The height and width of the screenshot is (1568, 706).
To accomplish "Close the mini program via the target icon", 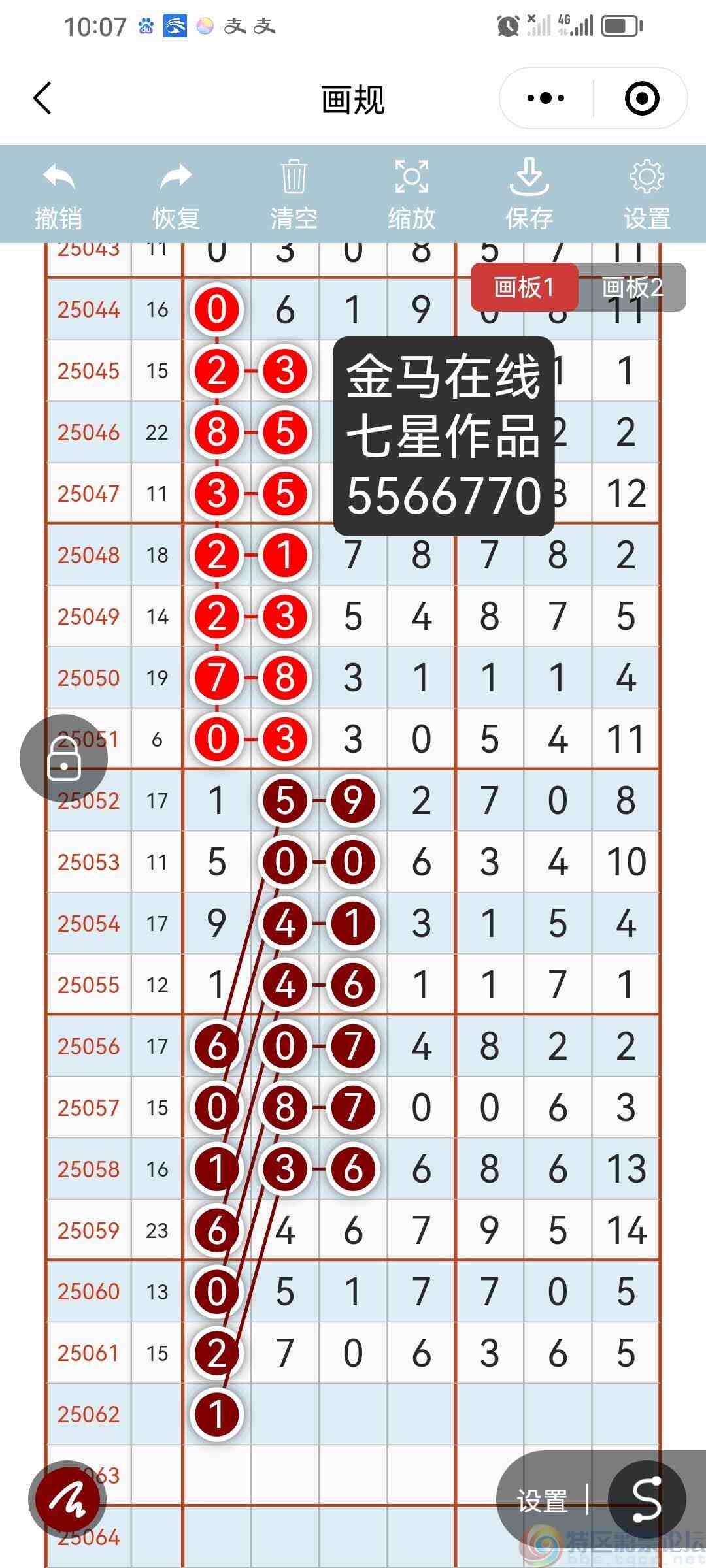I will point(641,99).
